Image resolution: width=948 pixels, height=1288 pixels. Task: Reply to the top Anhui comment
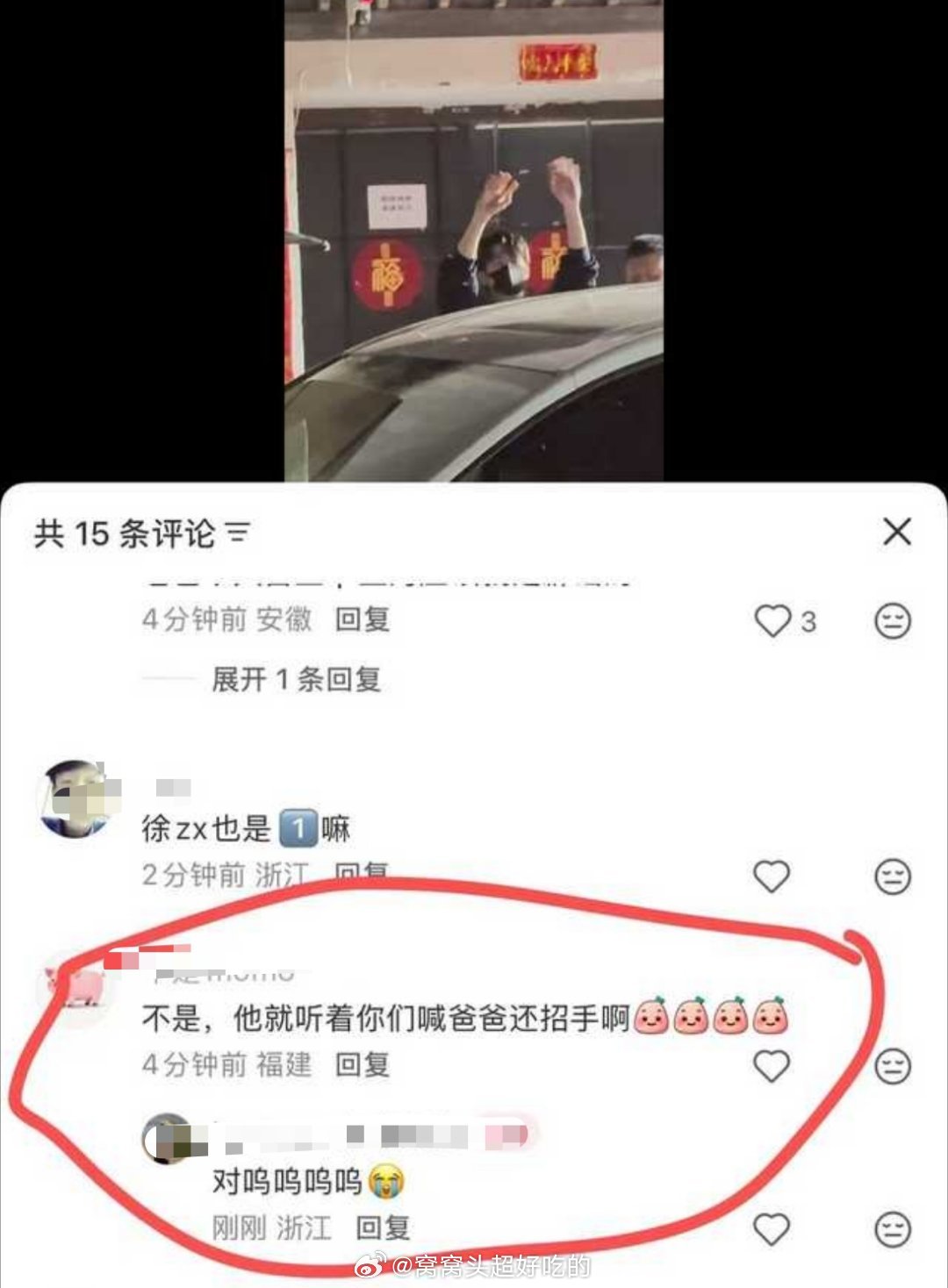click(x=363, y=619)
